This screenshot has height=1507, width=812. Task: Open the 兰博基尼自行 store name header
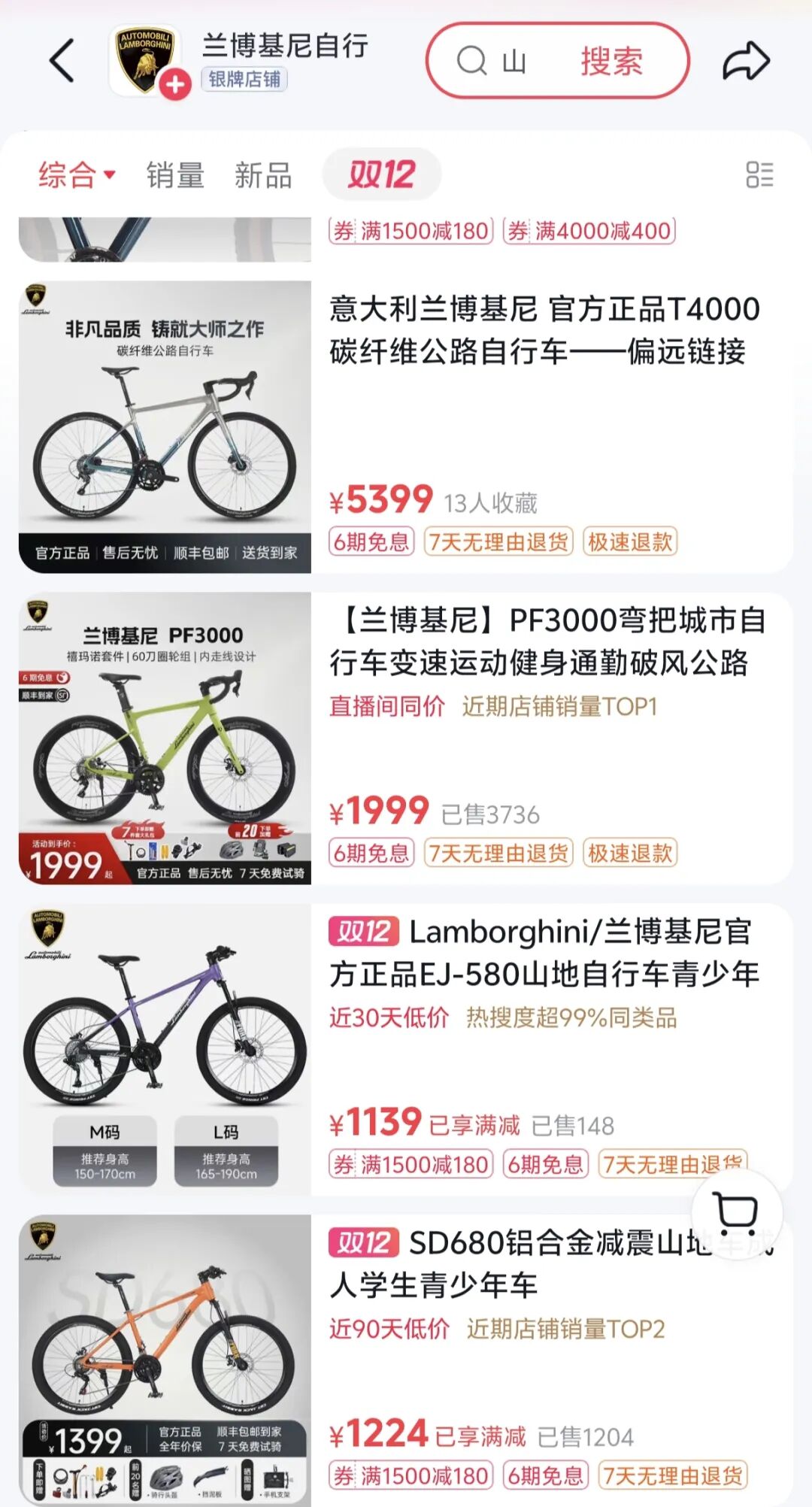click(x=284, y=45)
